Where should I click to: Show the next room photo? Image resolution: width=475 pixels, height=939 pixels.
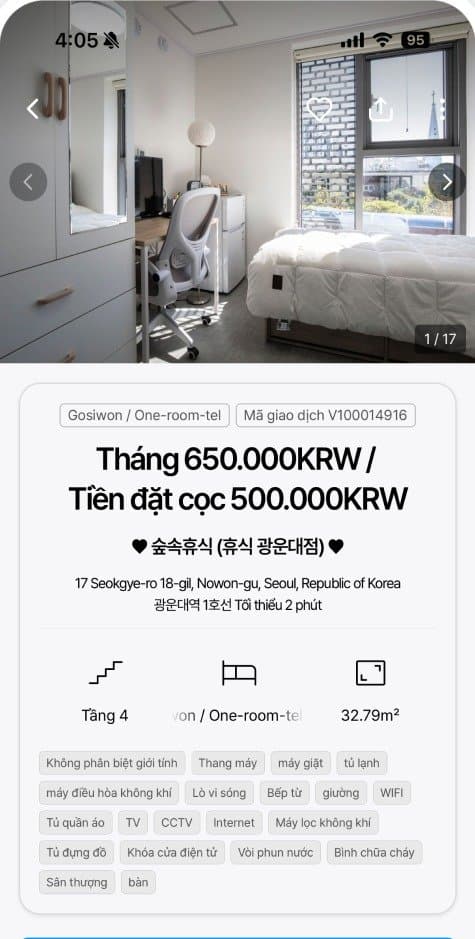click(x=447, y=182)
